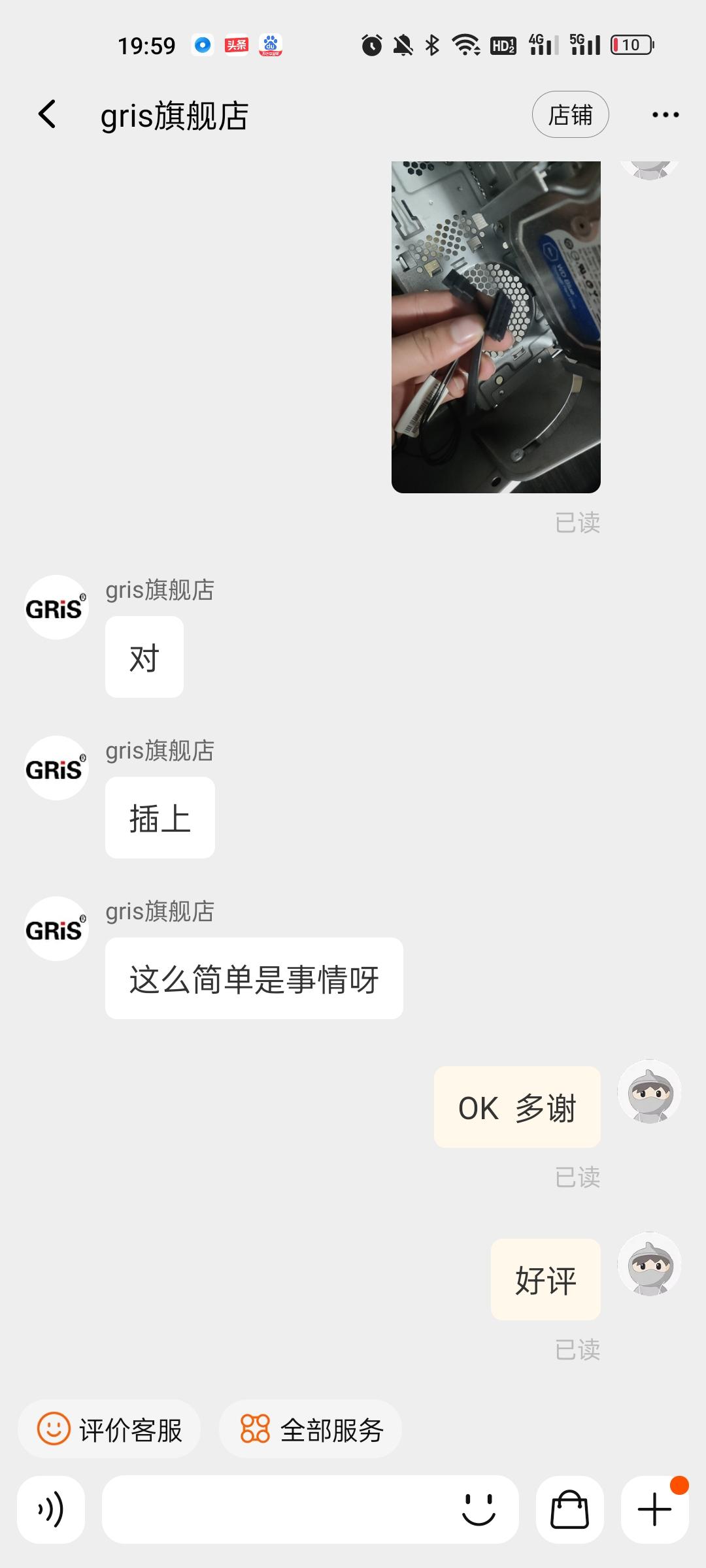Go back from the gris旗舰店 chat
Screen dimensions: 706x1568
click(47, 114)
